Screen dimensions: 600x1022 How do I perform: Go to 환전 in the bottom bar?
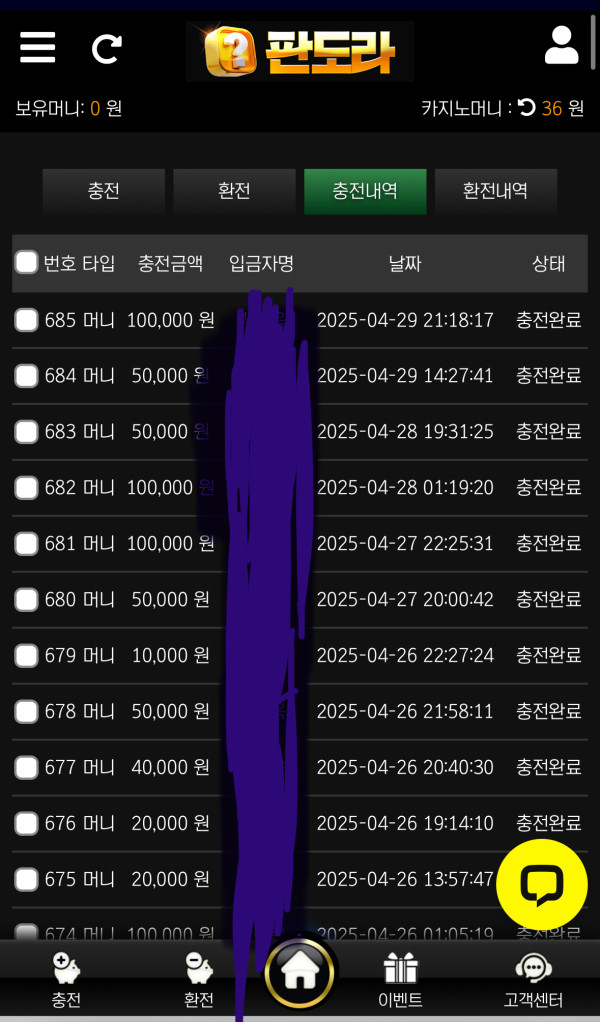[x=199, y=981]
